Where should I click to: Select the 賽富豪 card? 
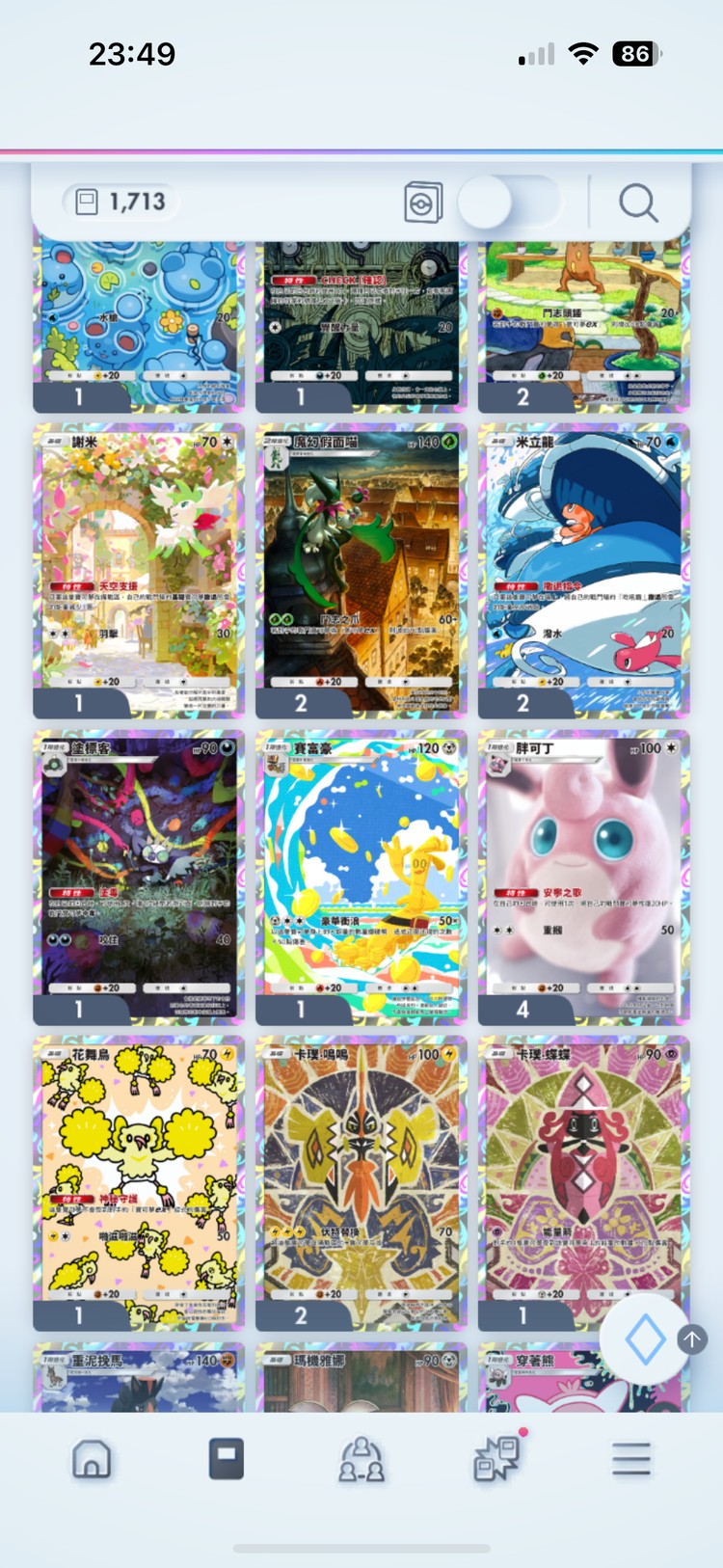coord(361,876)
